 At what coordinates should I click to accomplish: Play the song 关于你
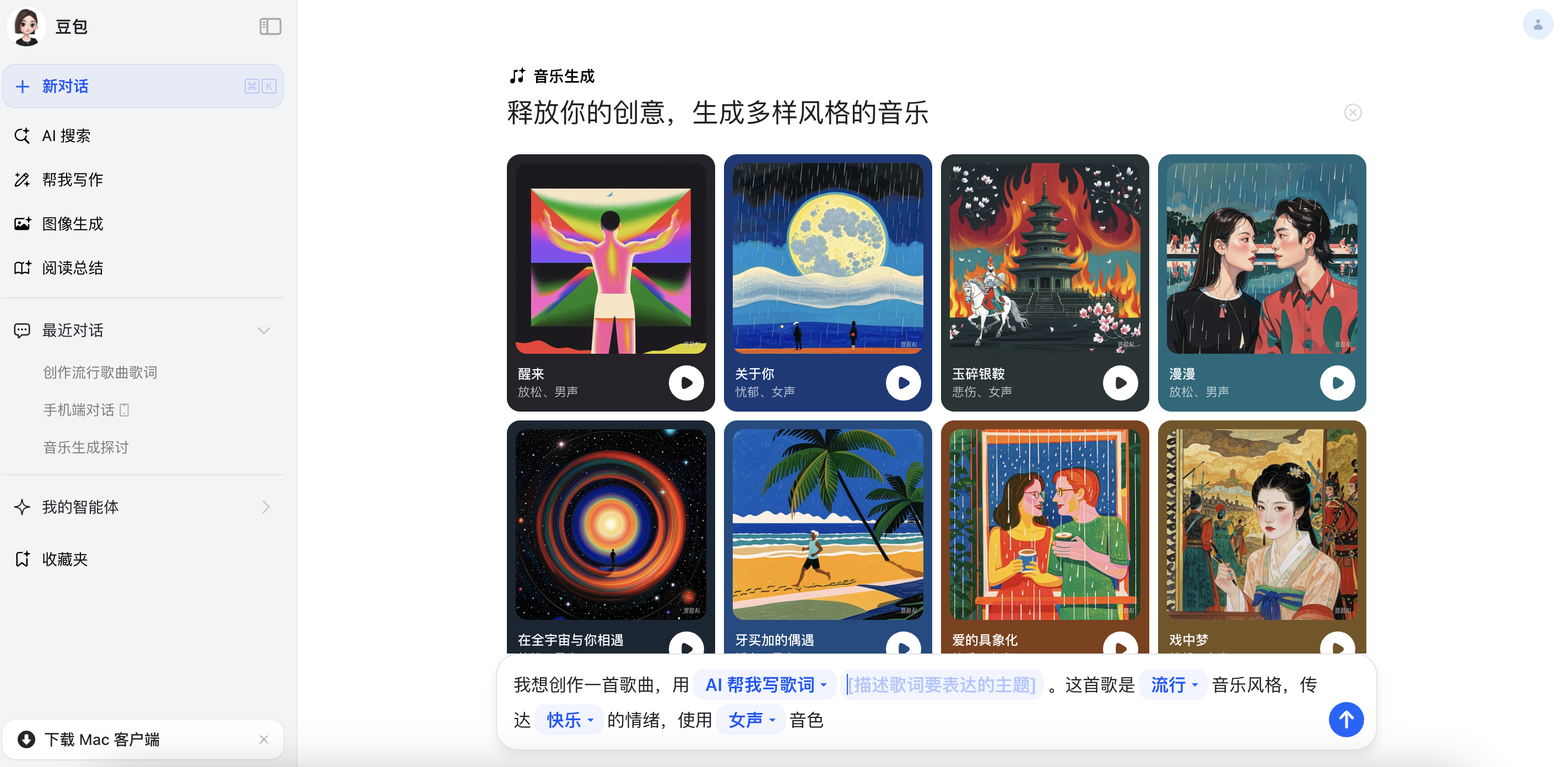point(902,383)
